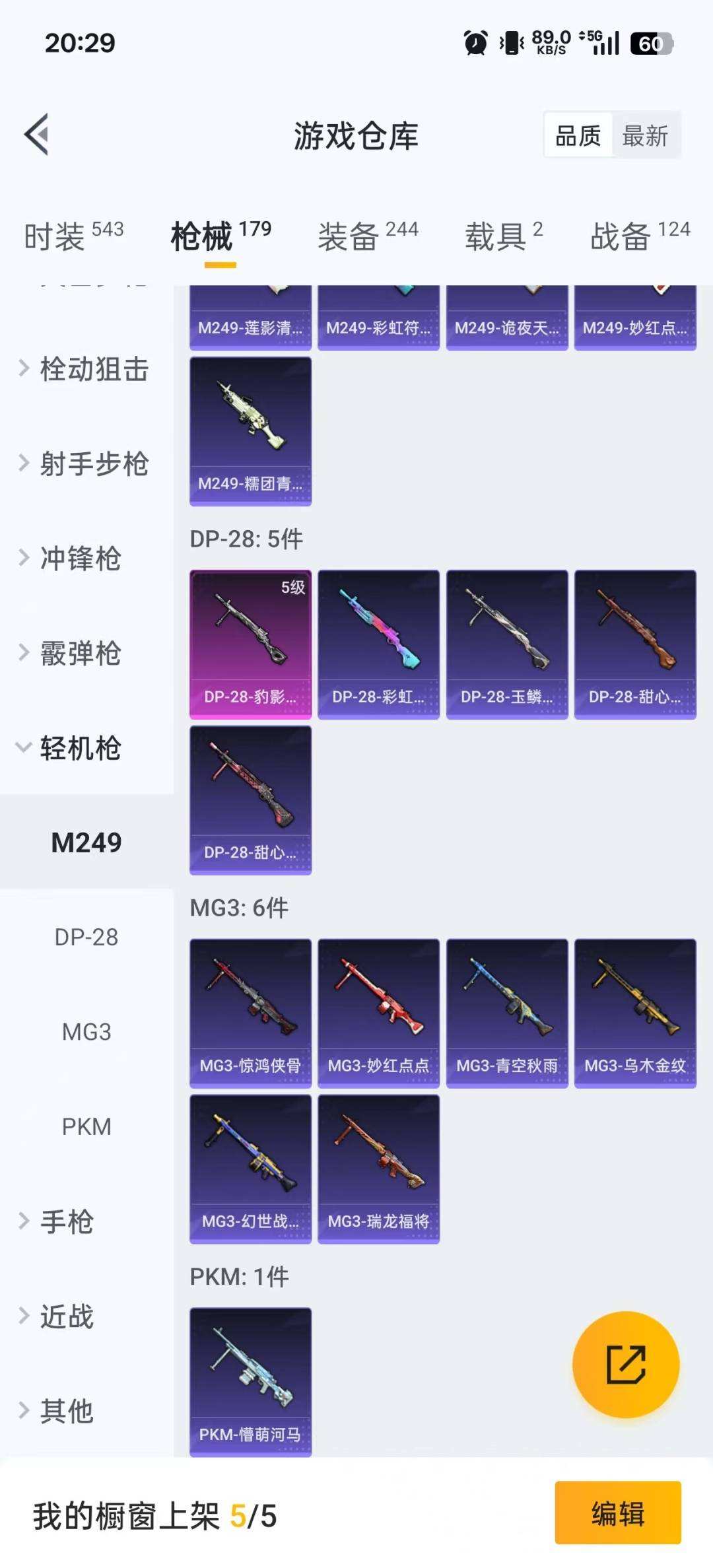Viewport: 713px width, 1568px height.
Task: Open the MG3-惊鸿侠骨 skin
Action: [x=250, y=1013]
